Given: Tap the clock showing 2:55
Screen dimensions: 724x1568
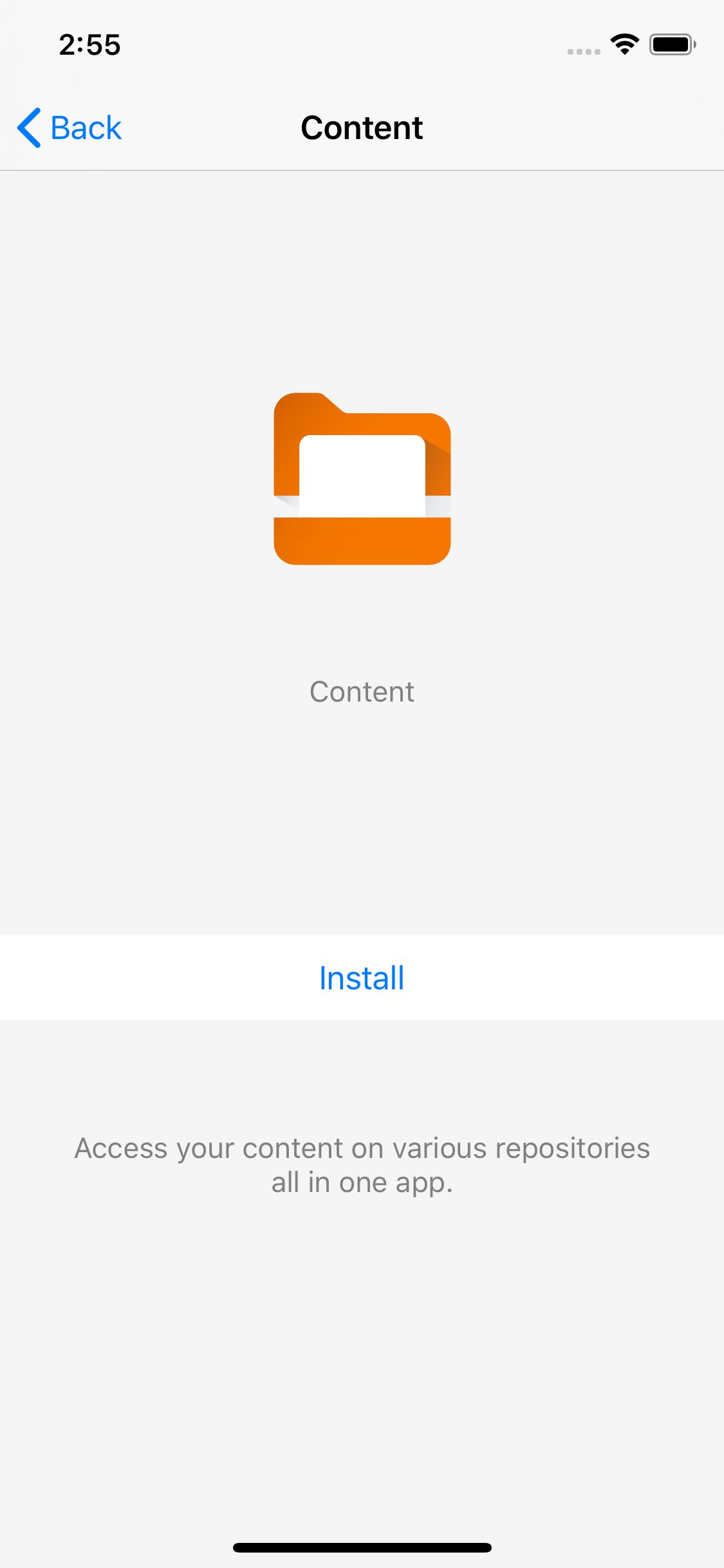Looking at the screenshot, I should click(89, 44).
